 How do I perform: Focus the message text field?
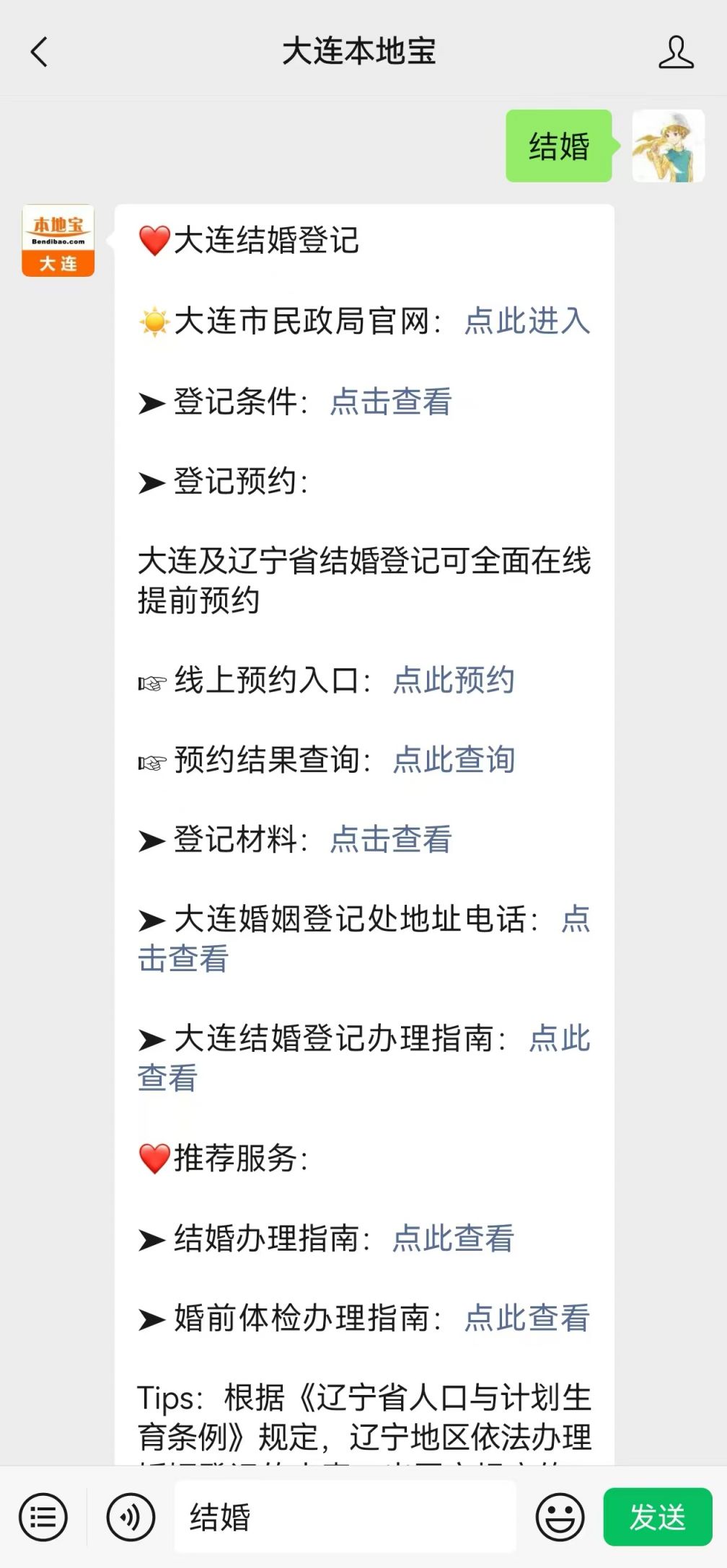click(345, 1517)
